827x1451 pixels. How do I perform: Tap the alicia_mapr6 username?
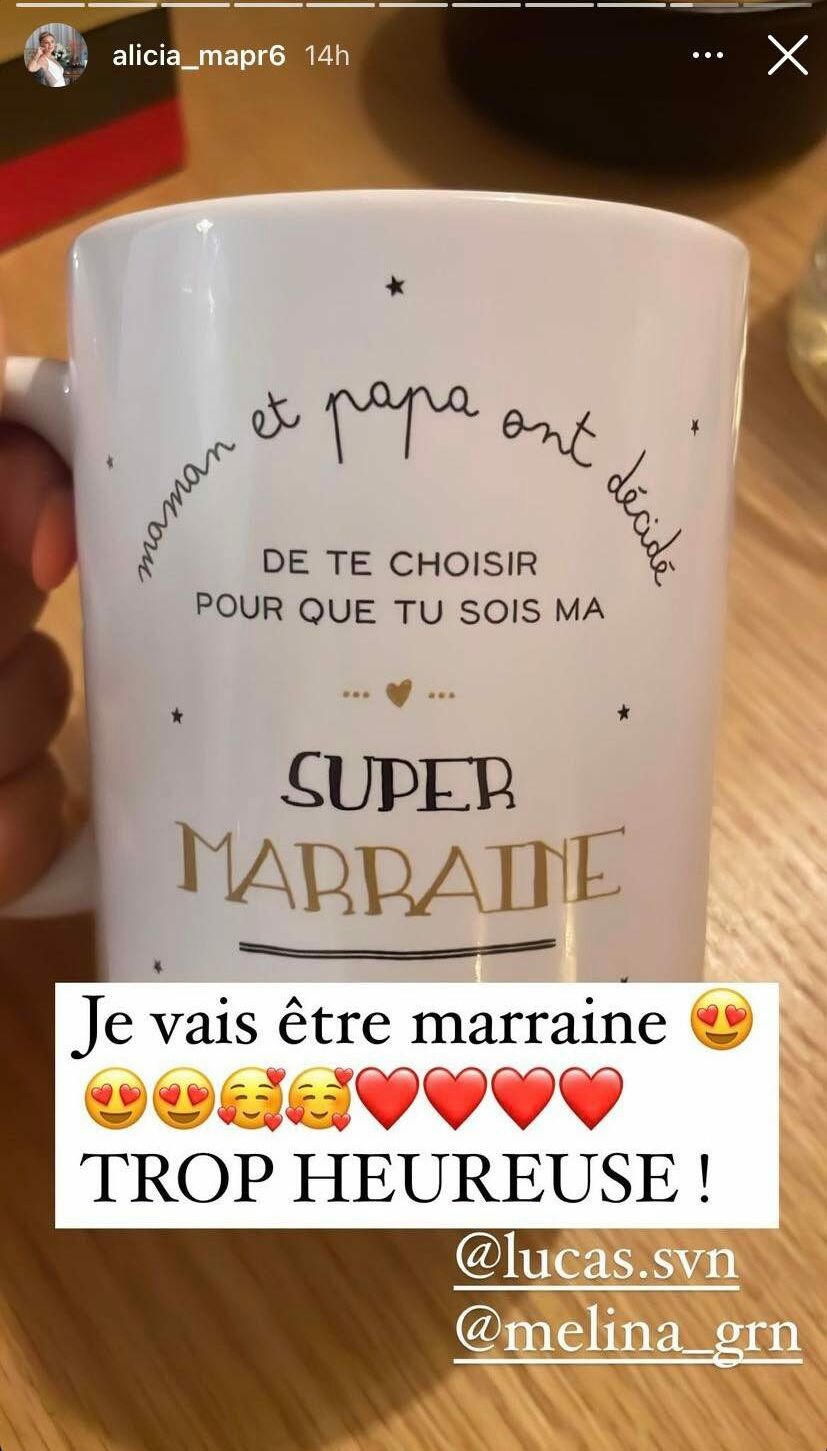pyautogui.click(x=198, y=56)
